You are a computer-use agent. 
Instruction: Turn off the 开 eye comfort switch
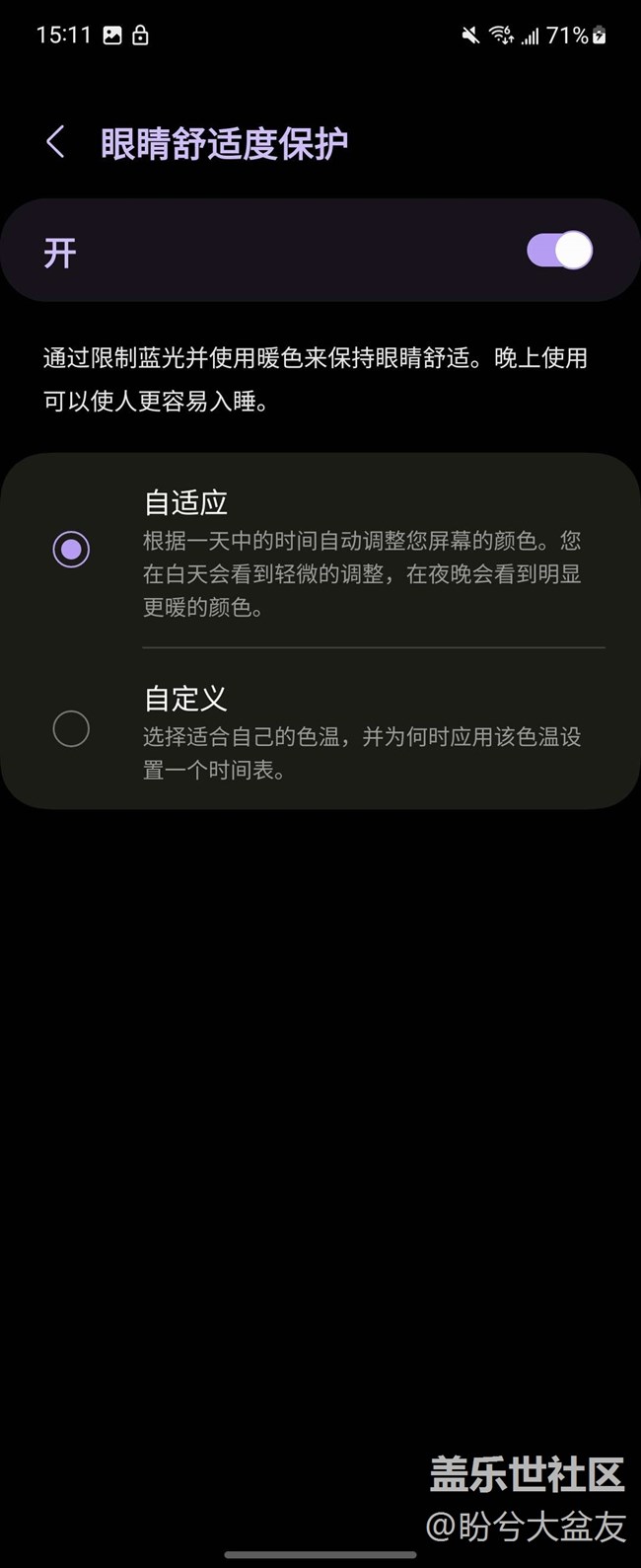559,251
